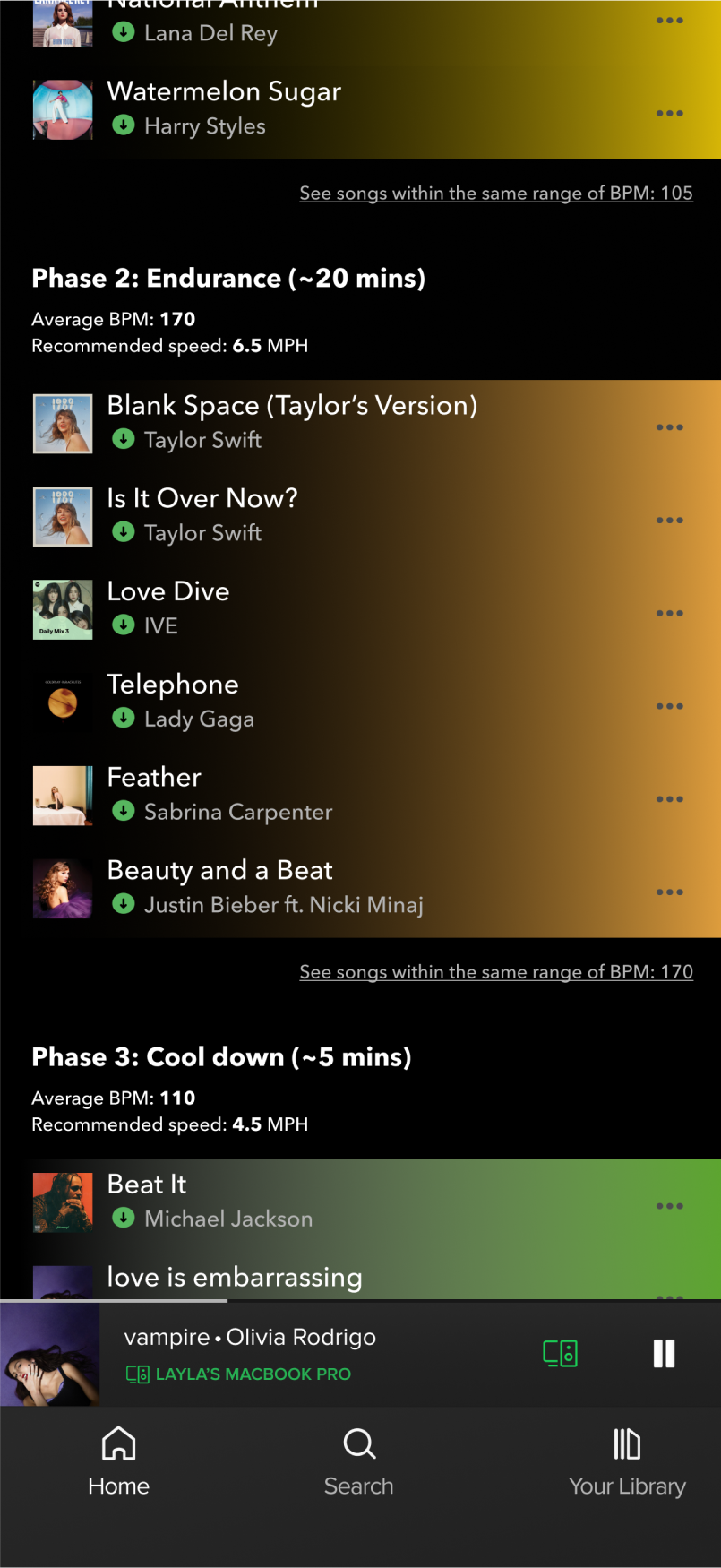Screen dimensions: 721x1568
Task: Open more options for Telephone
Action: coord(669,706)
